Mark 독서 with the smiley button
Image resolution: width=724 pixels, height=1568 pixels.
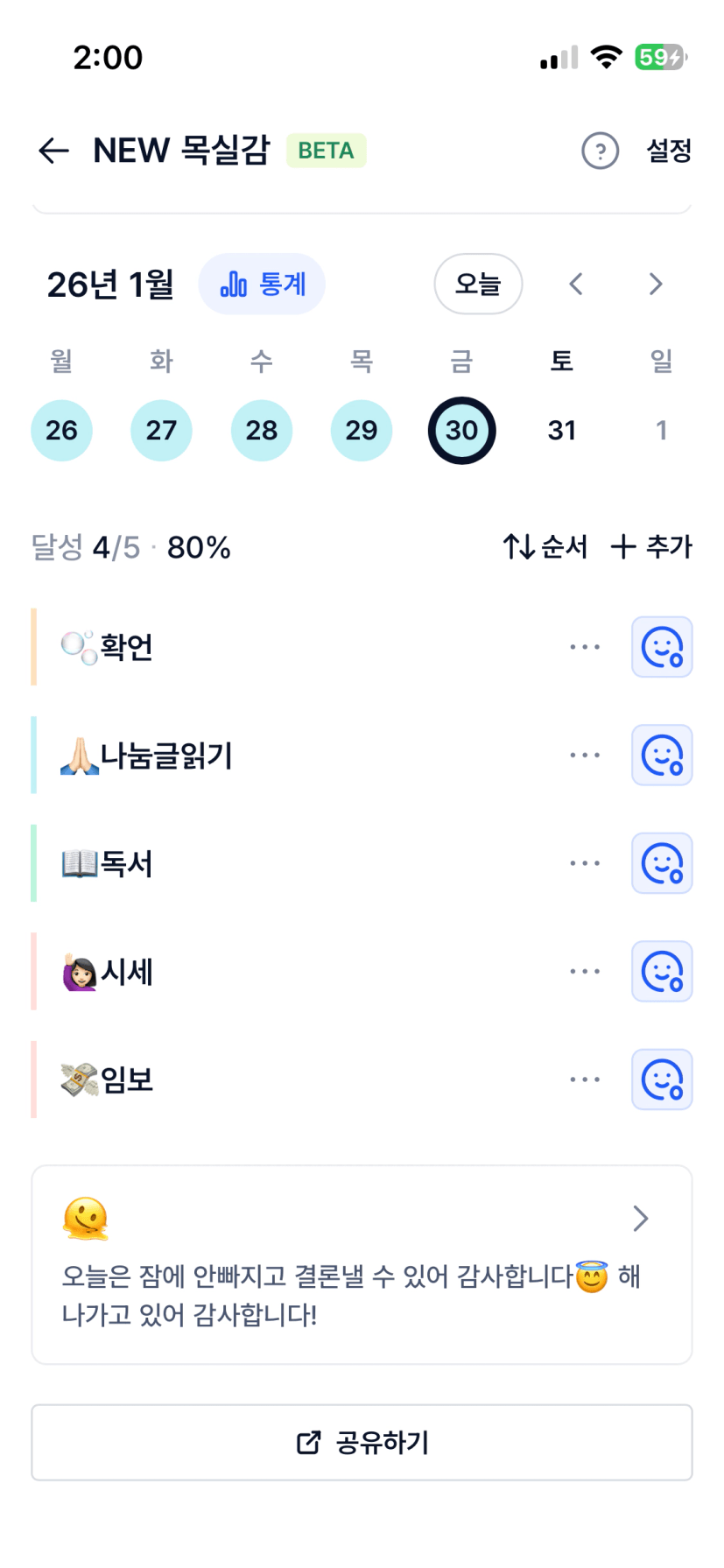[662, 863]
